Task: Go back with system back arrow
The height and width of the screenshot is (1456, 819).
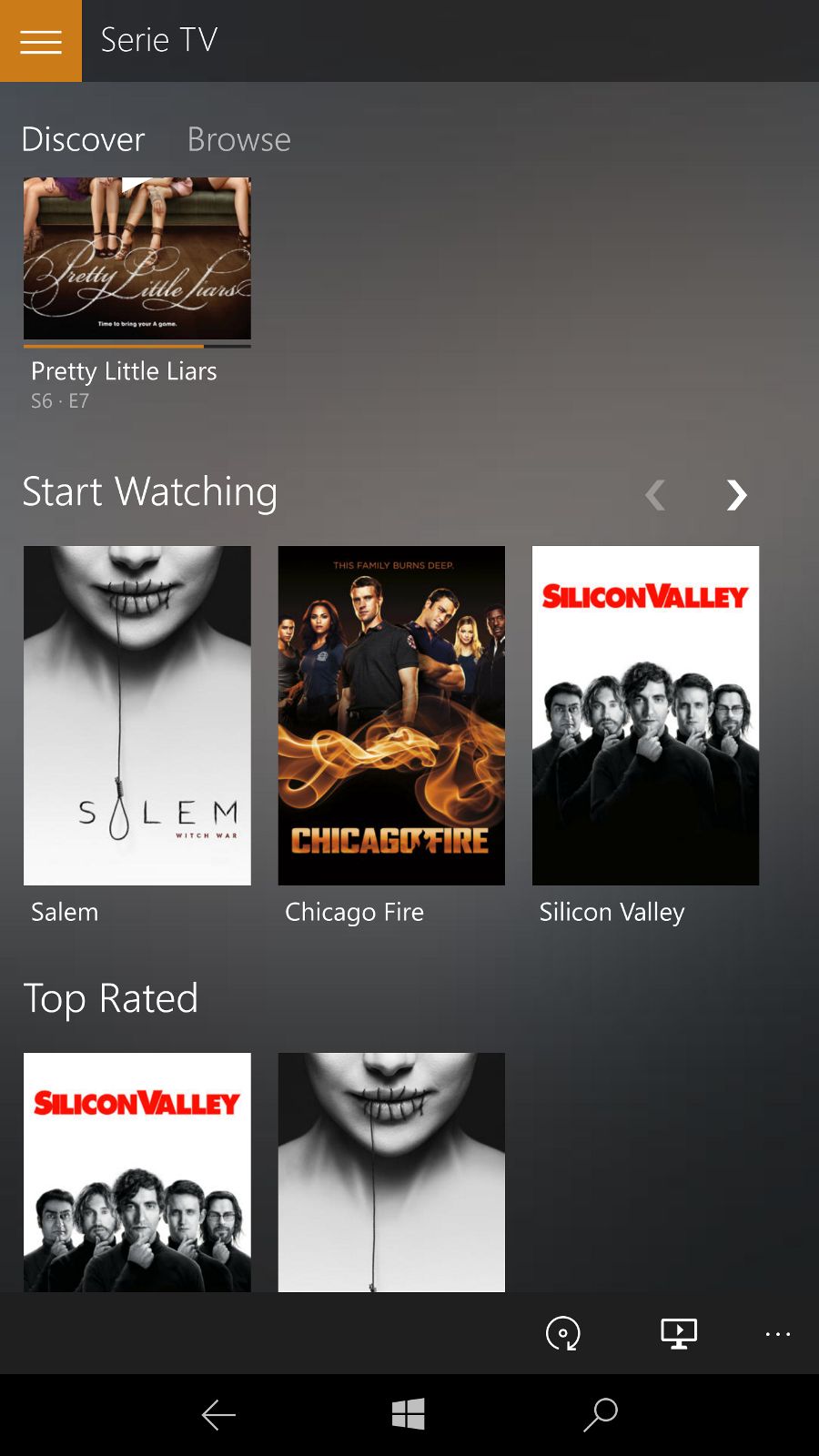Action: (218, 1415)
